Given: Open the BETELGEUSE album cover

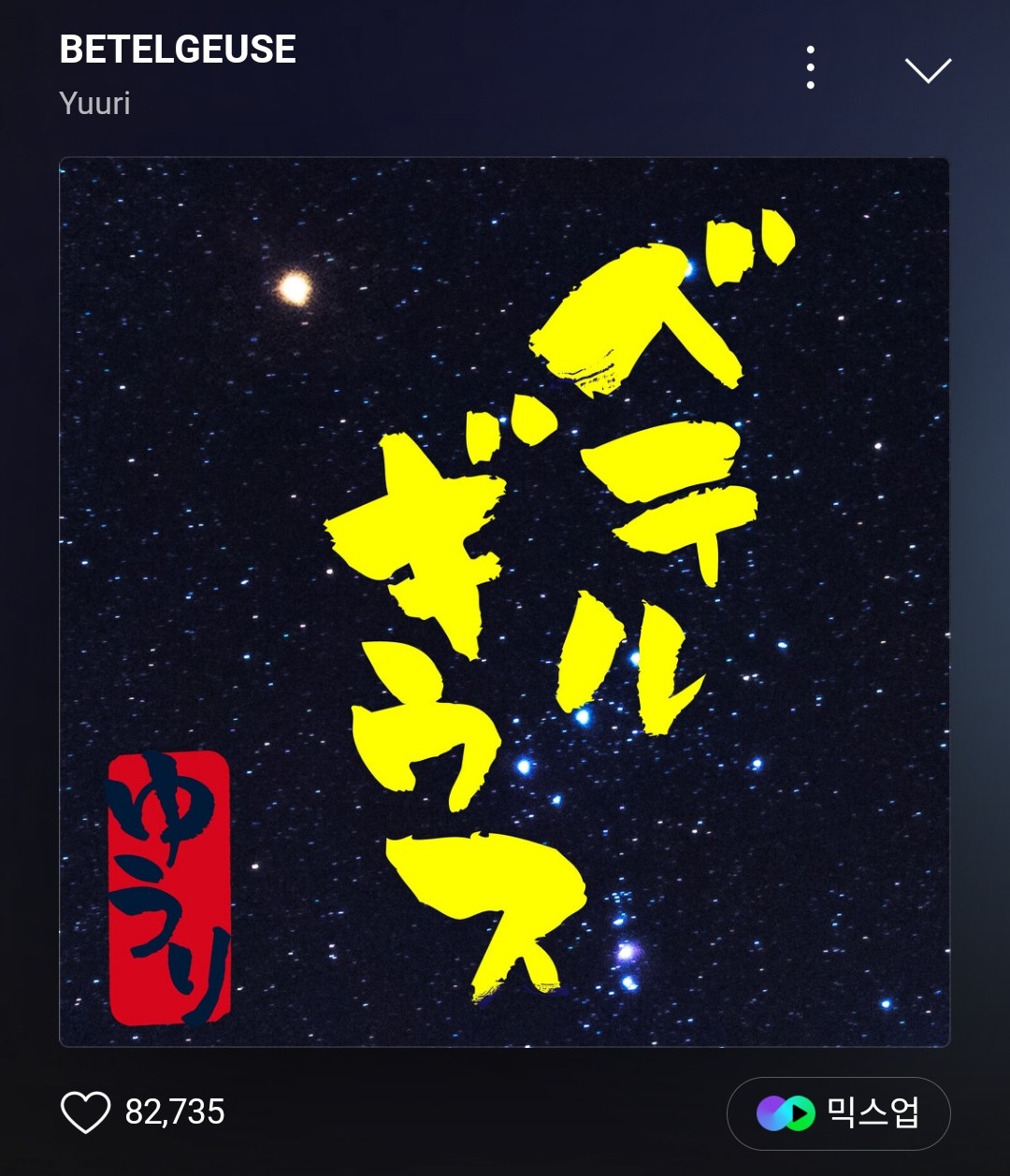Looking at the screenshot, I should point(504,602).
